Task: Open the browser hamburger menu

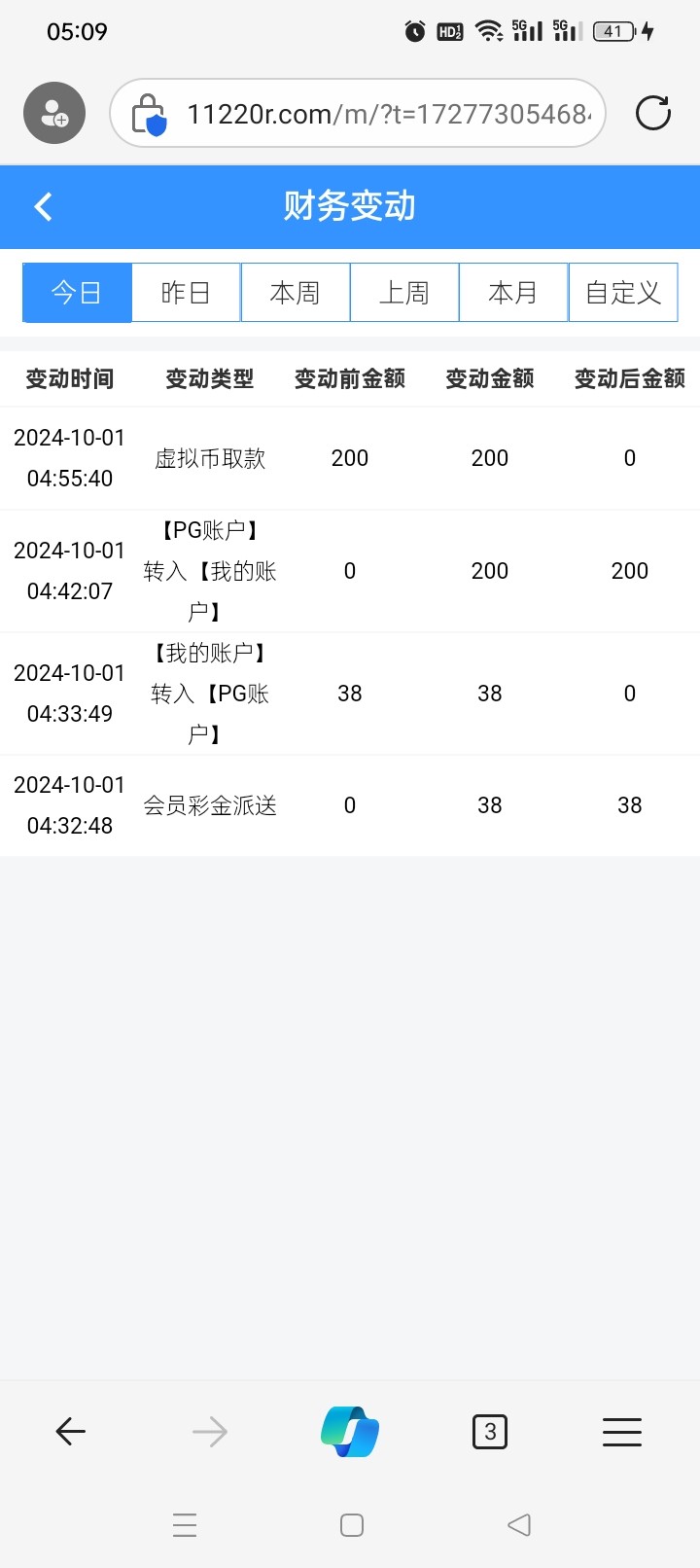Action: [x=622, y=1432]
